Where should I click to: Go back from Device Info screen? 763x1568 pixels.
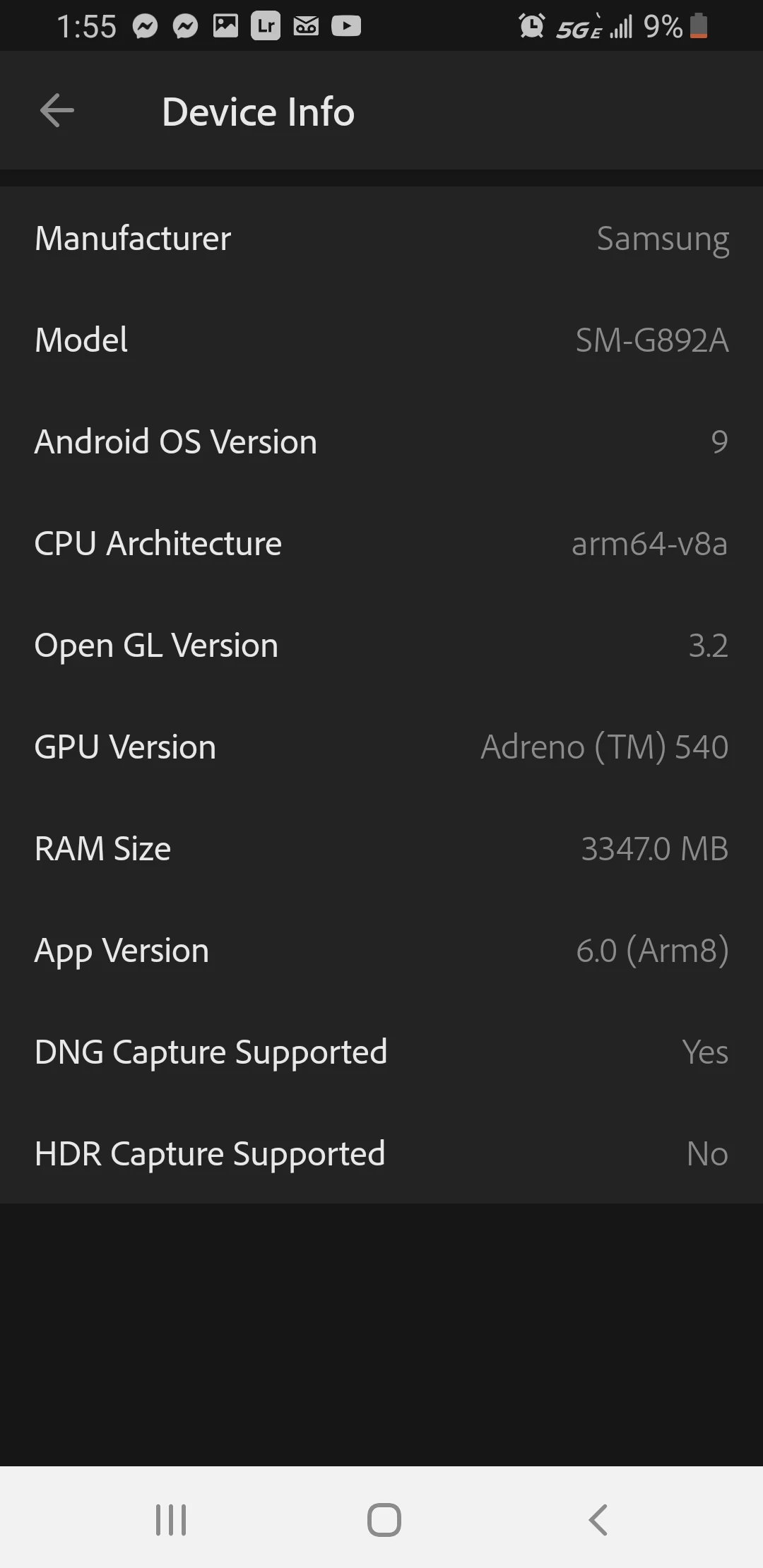pyautogui.click(x=57, y=112)
